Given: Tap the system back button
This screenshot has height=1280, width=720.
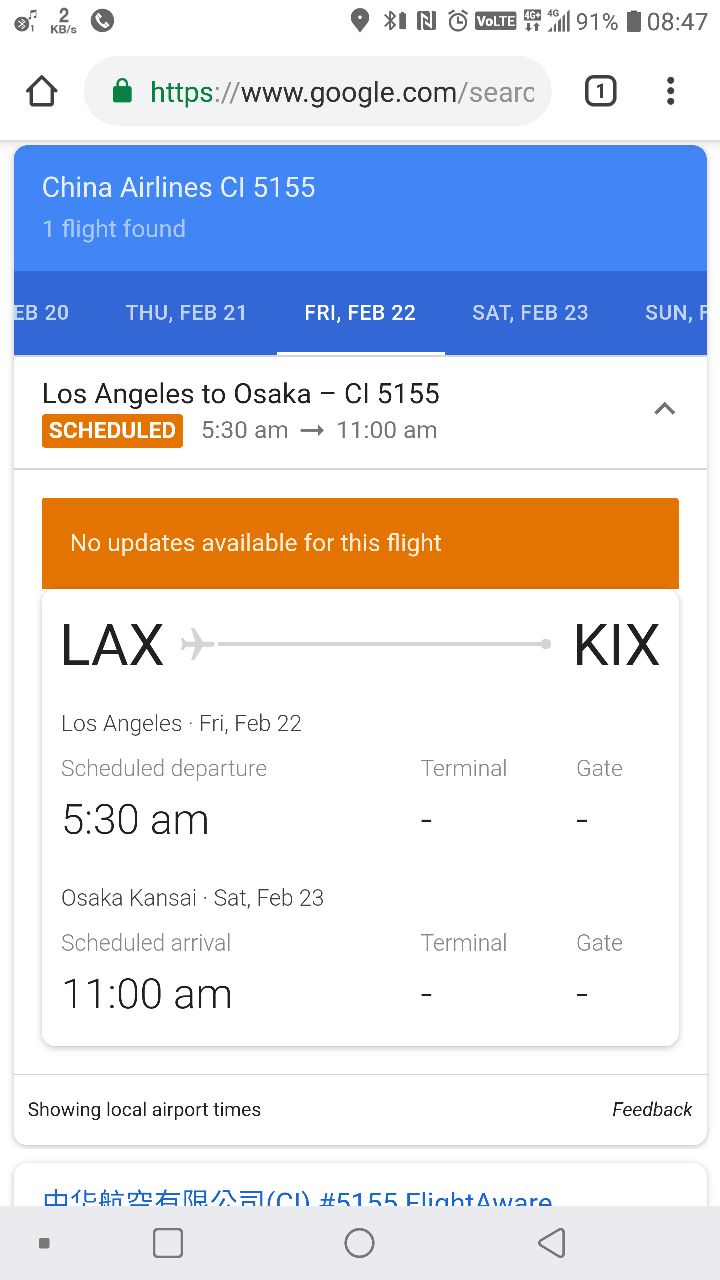Looking at the screenshot, I should (x=551, y=1243).
